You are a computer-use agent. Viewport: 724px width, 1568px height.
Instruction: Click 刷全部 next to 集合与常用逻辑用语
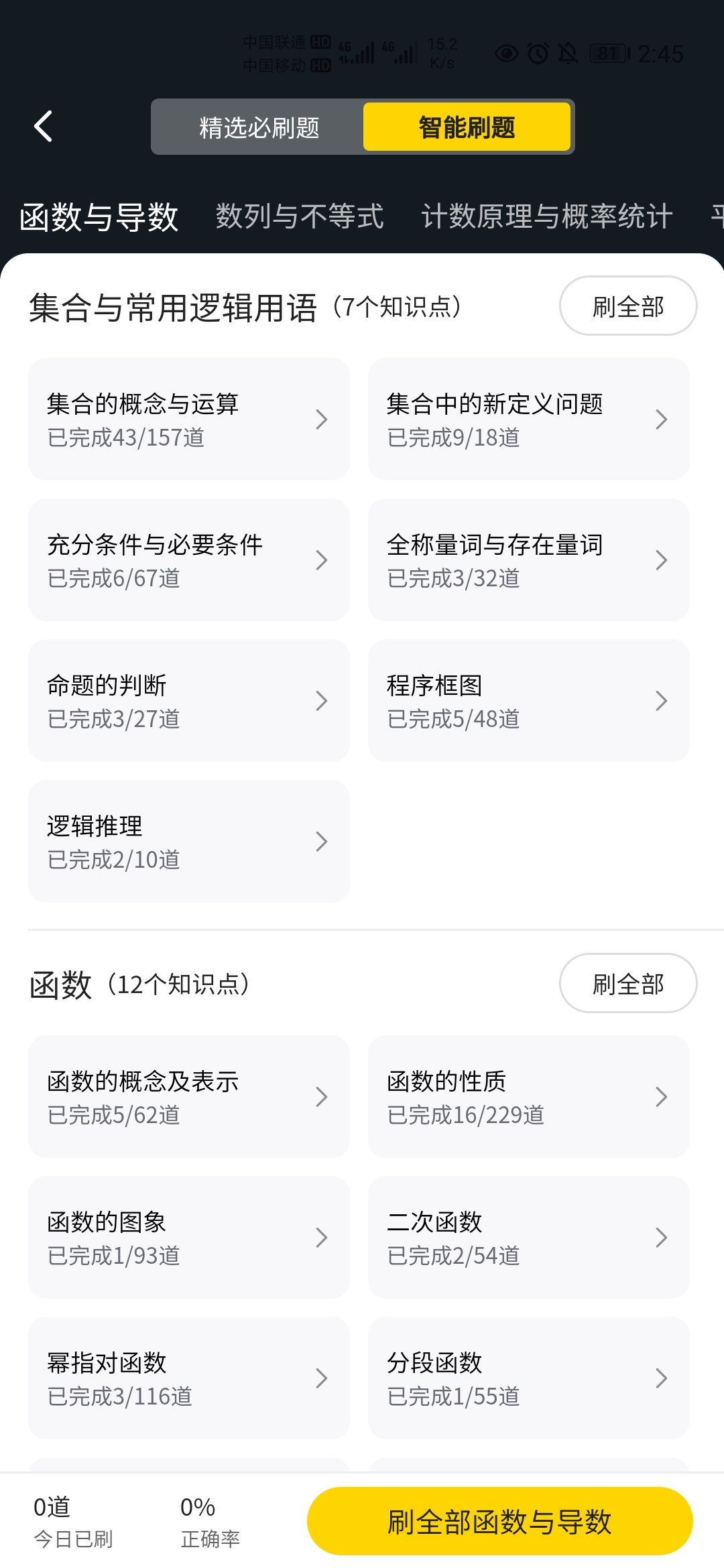[627, 305]
